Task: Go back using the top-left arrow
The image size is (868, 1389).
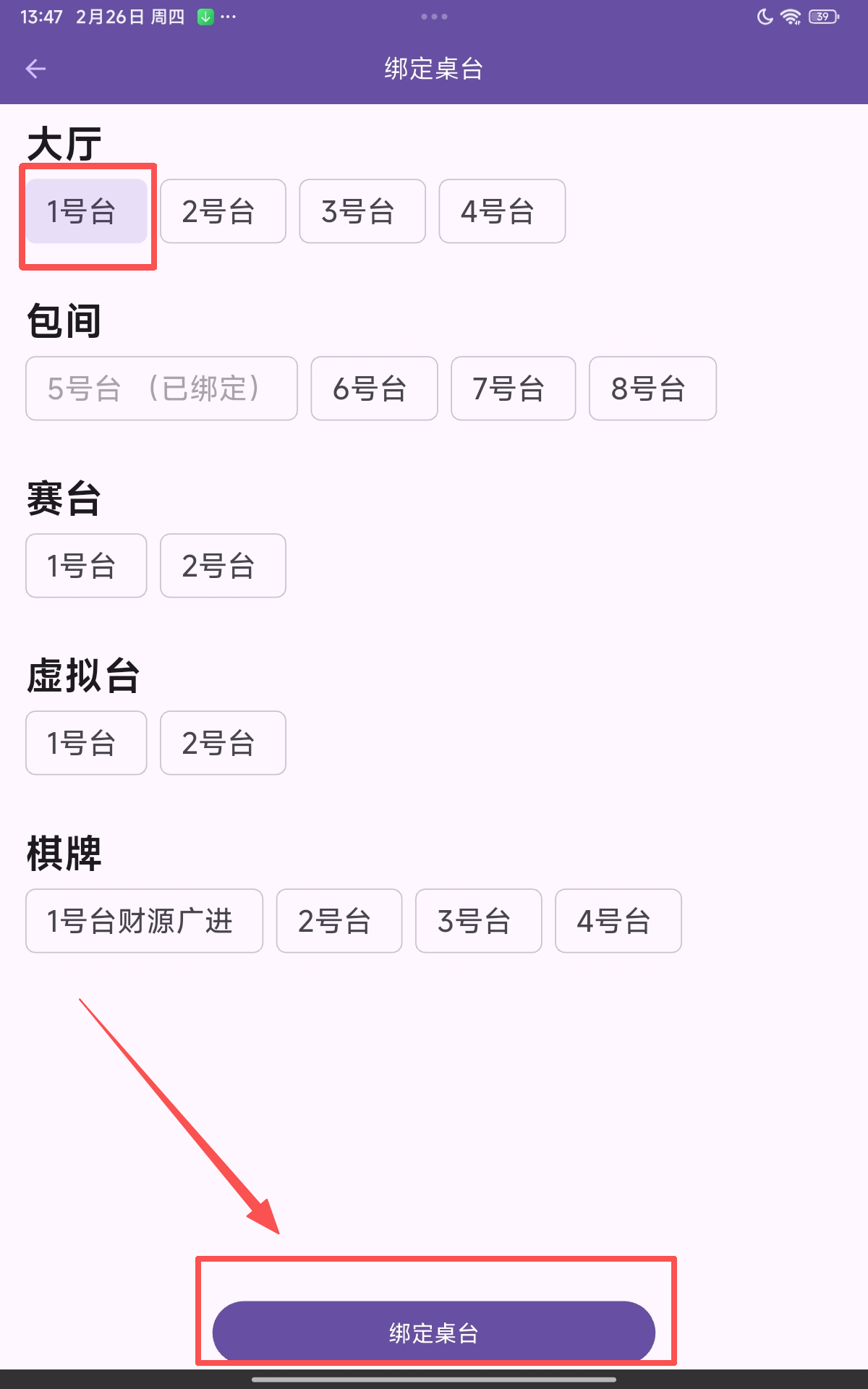Action: coord(35,69)
